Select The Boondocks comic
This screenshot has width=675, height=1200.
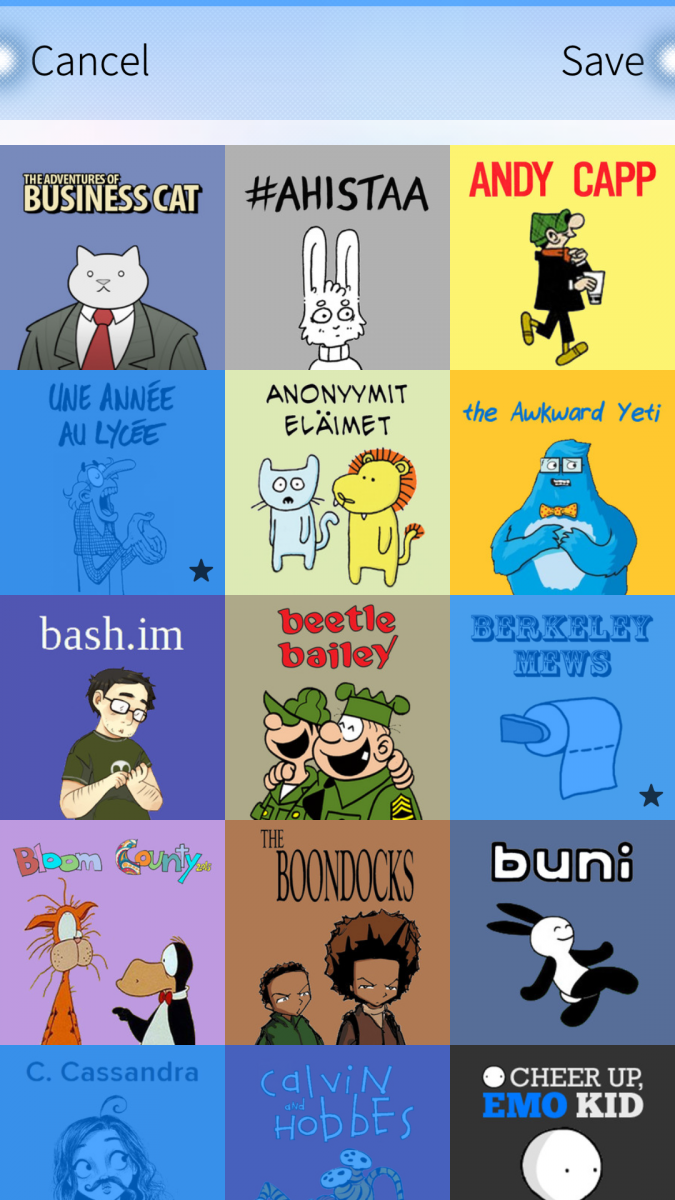337,933
